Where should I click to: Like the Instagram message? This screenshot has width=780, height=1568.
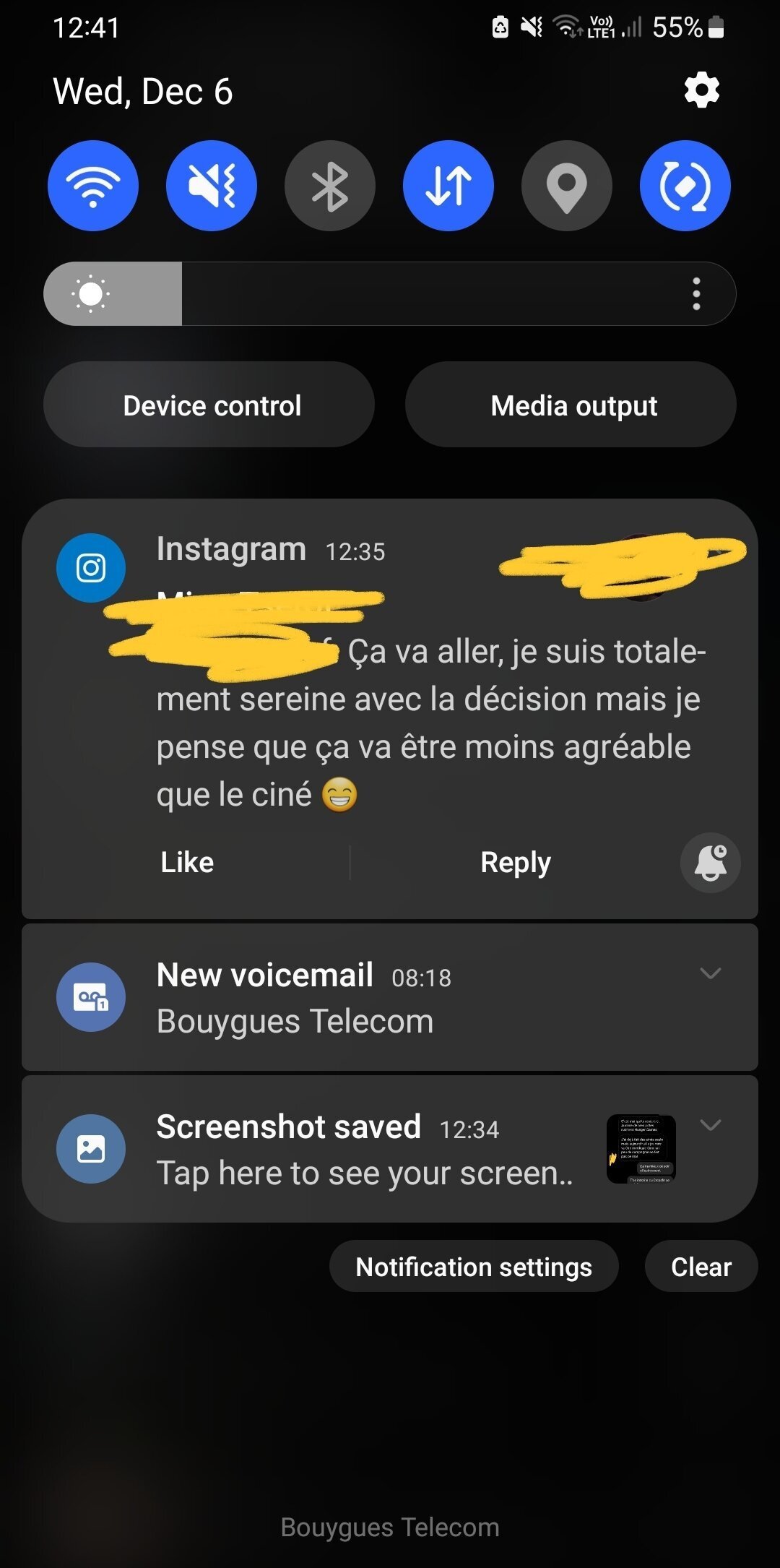[x=187, y=862]
